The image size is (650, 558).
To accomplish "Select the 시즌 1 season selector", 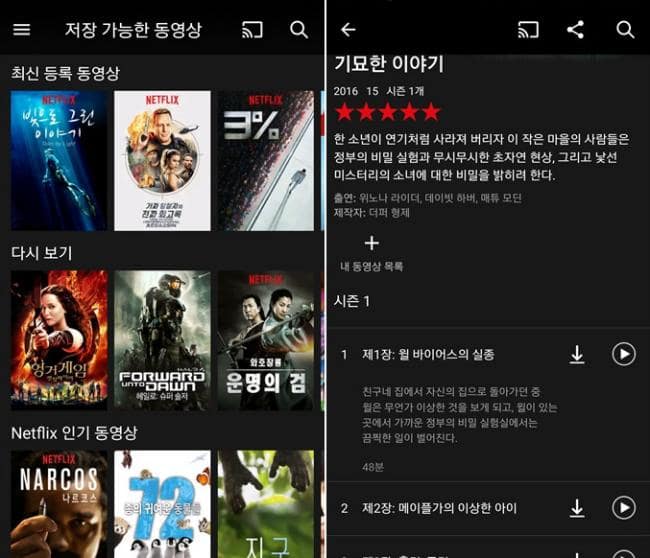I will coord(352,301).
